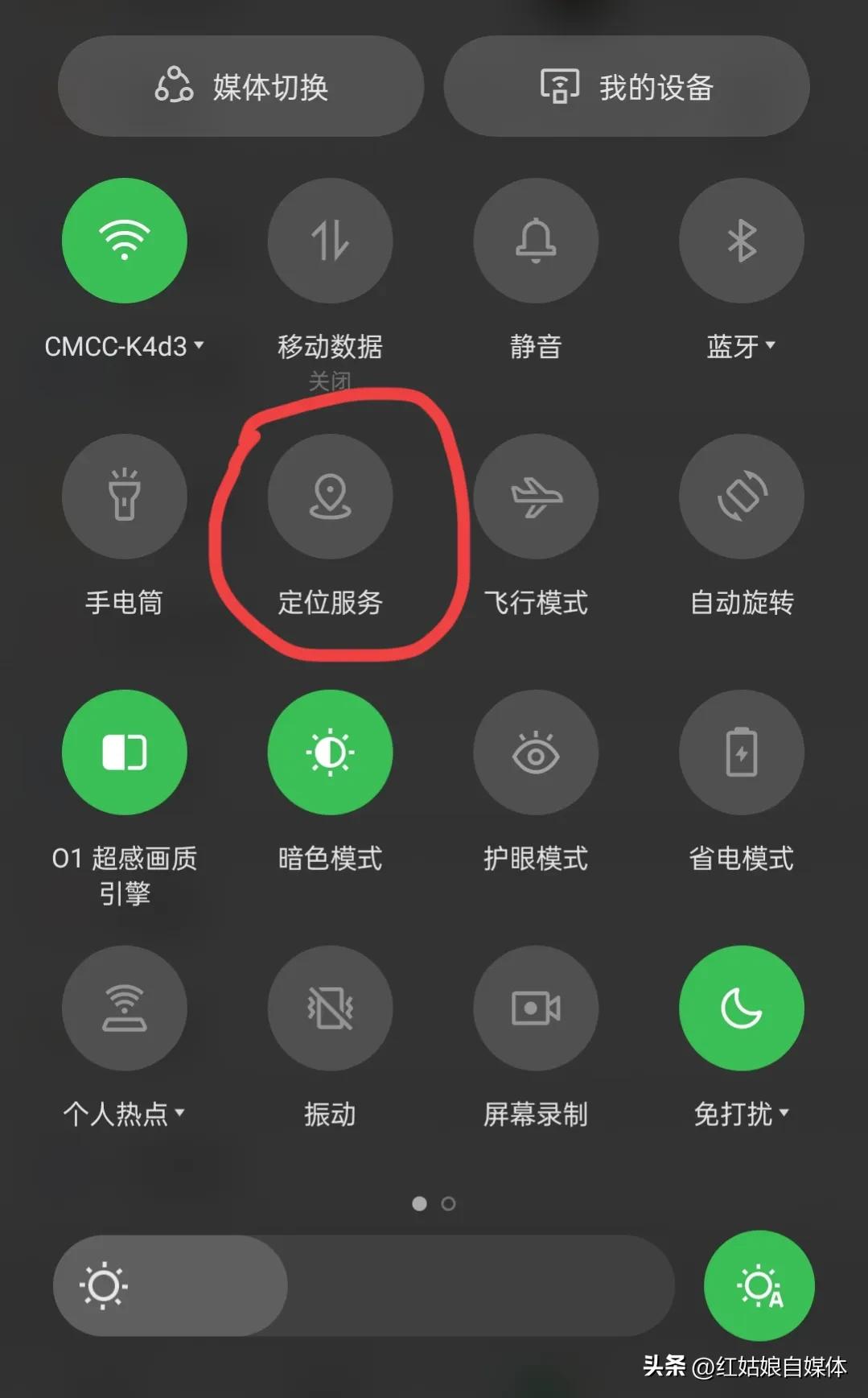Tap the brightness slider to adjust

tap(364, 1285)
